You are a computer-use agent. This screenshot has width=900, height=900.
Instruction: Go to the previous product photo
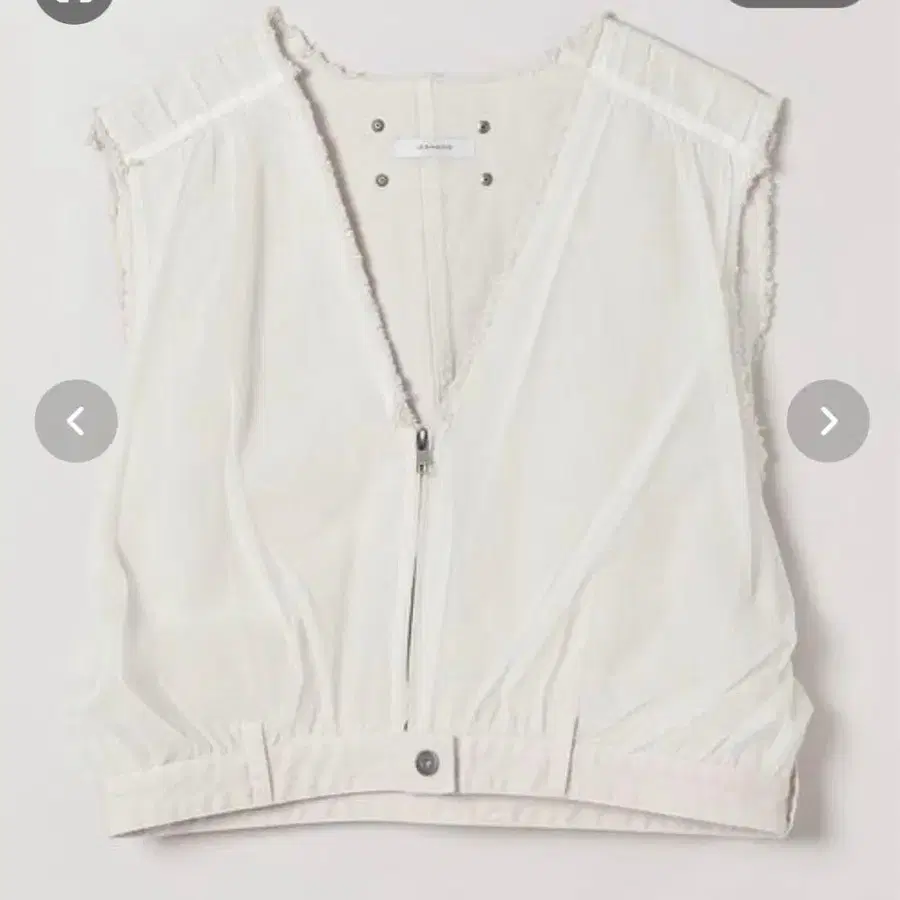pyautogui.click(x=76, y=421)
